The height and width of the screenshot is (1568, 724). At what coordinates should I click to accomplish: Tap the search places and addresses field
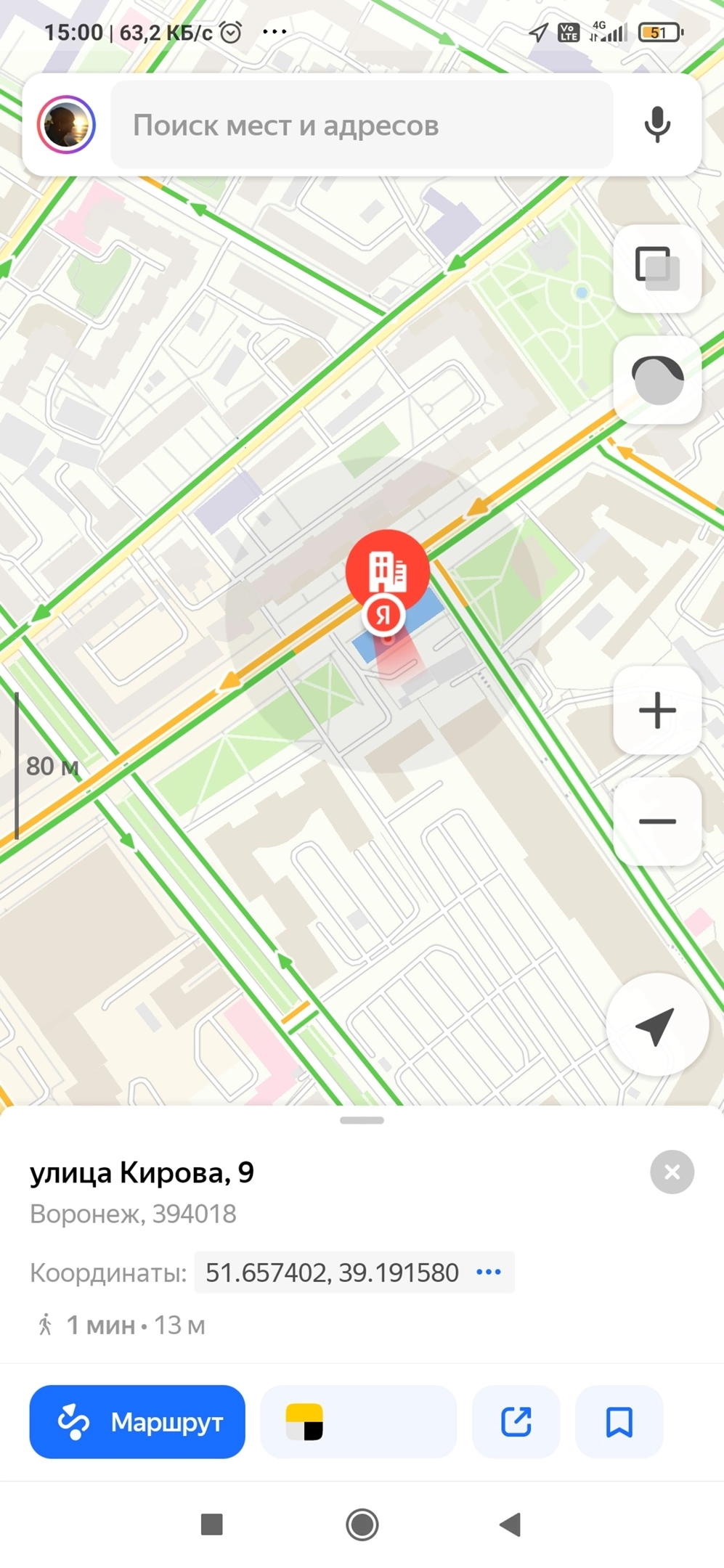pyautogui.click(x=362, y=126)
